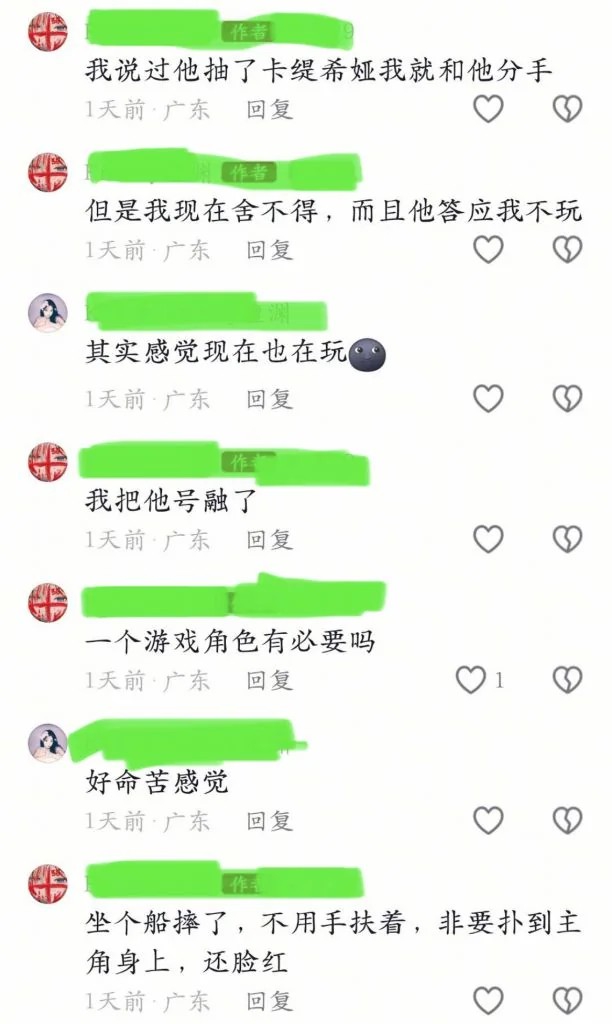Reply to the comment starting '坐个船摔了'

coord(269,1001)
